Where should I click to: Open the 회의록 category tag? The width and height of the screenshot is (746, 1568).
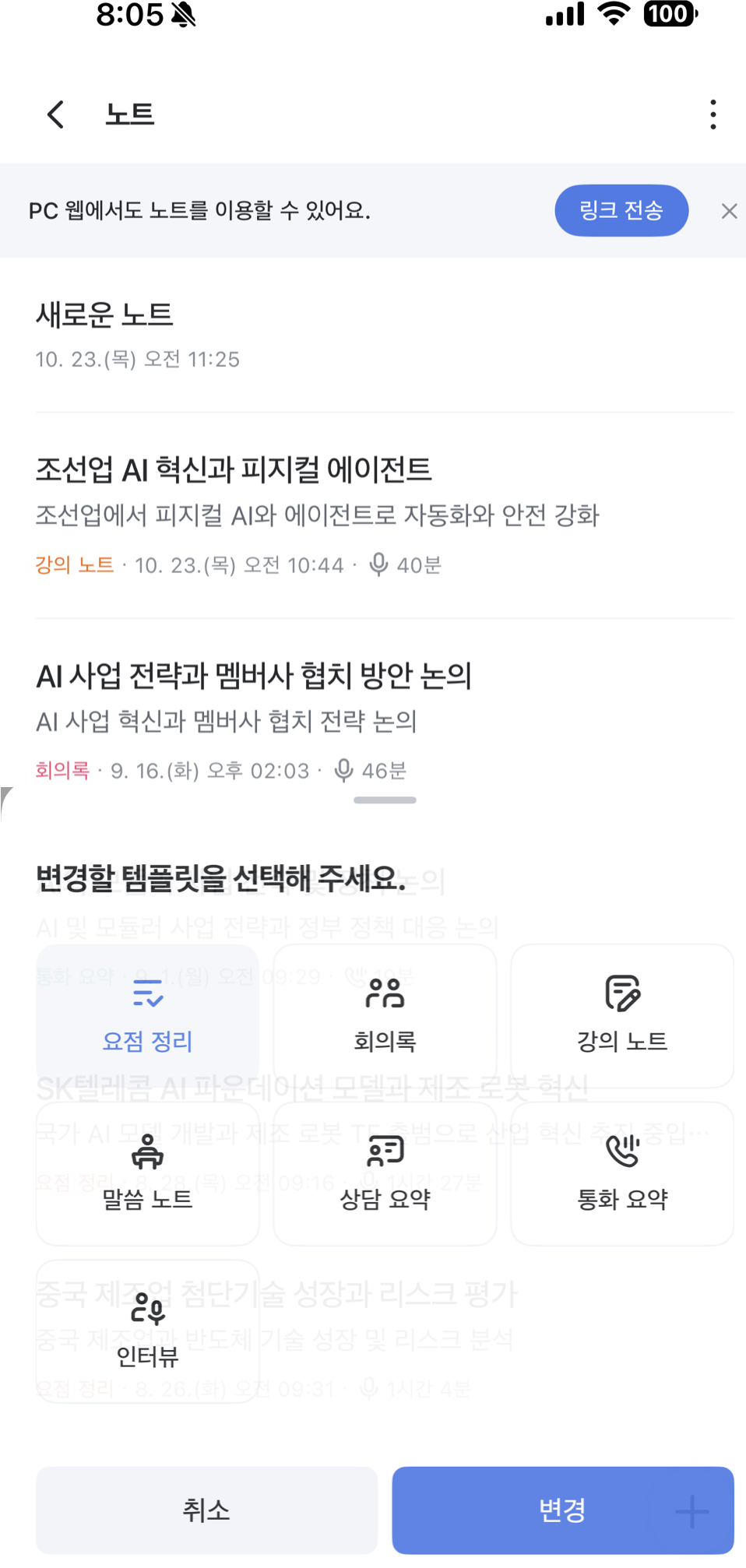(62, 771)
